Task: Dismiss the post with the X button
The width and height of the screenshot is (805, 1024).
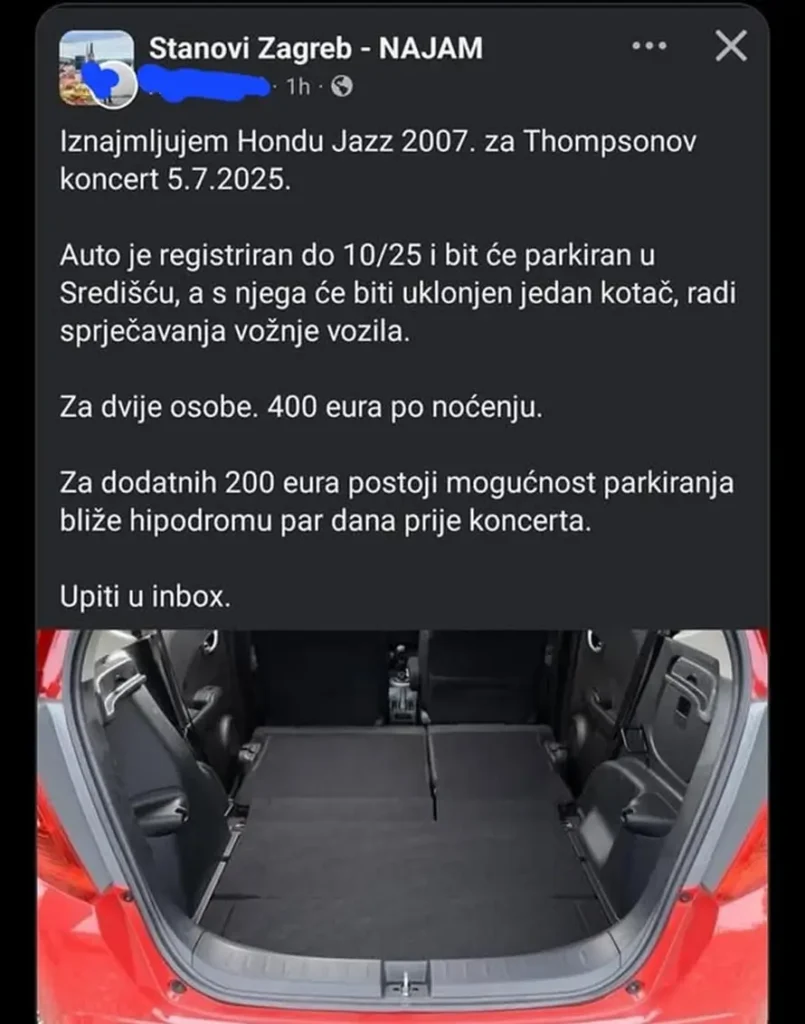Action: tap(731, 45)
